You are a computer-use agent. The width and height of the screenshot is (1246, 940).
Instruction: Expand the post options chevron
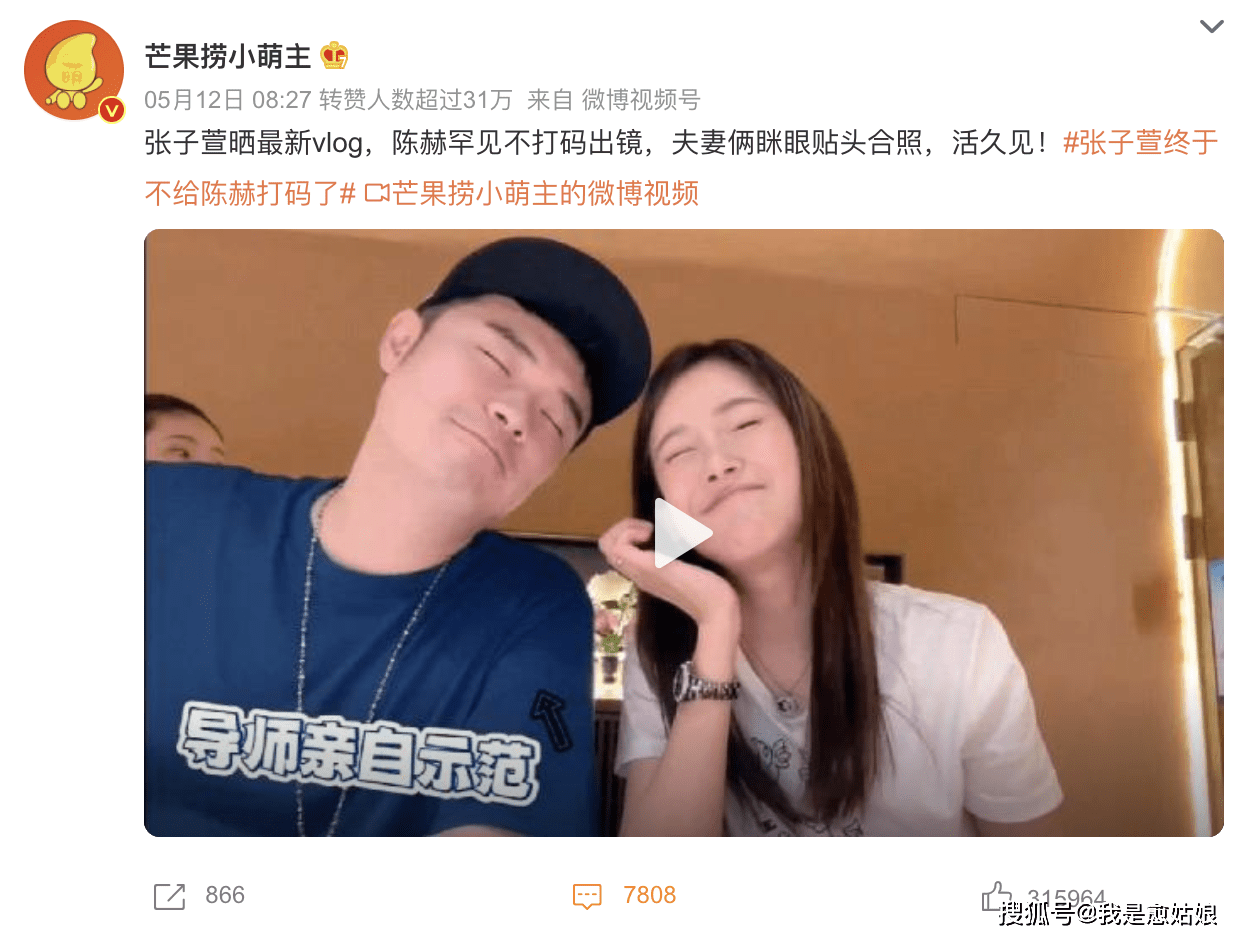coord(1211,27)
